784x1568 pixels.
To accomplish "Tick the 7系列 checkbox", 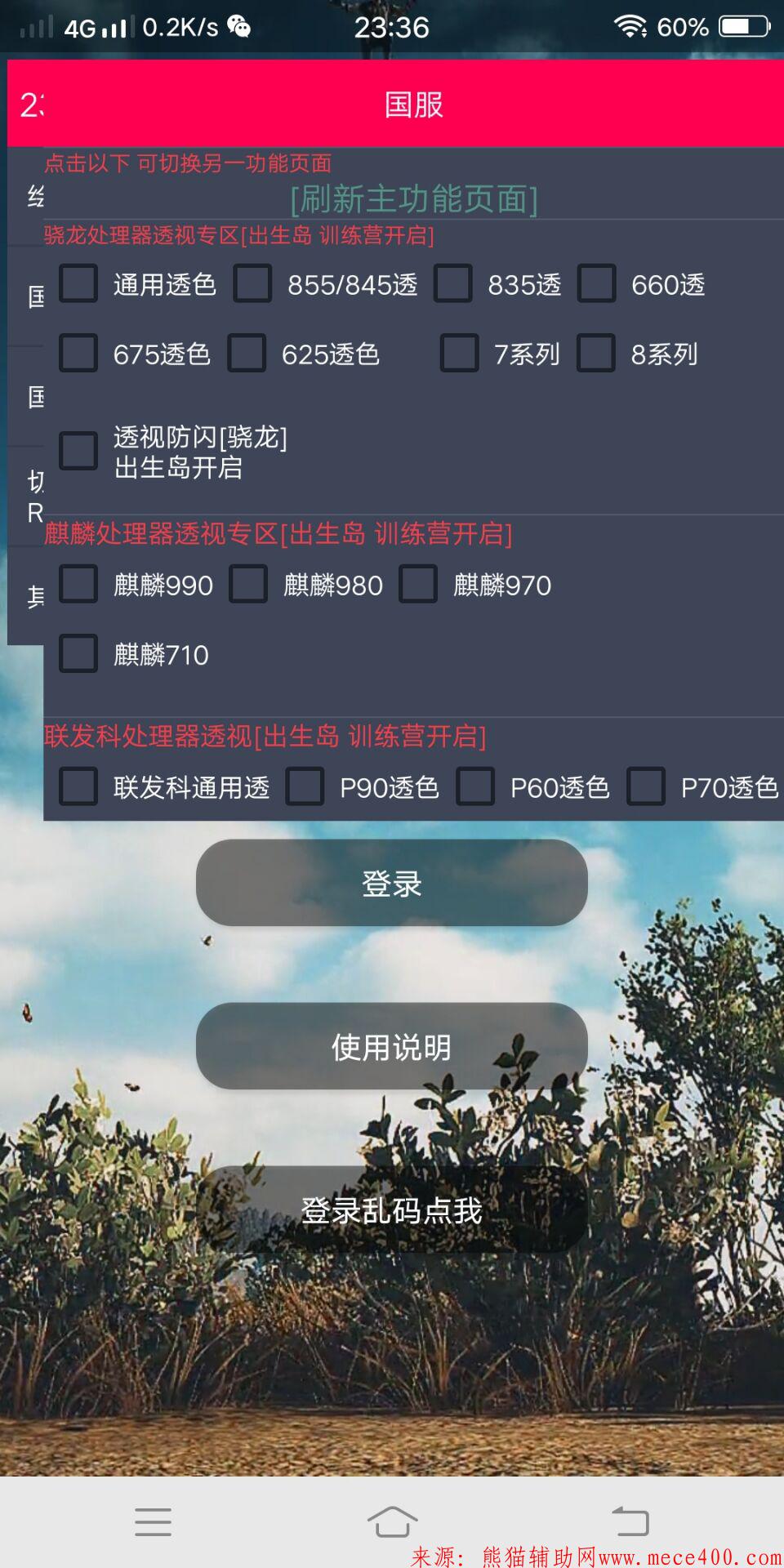I will click(459, 353).
